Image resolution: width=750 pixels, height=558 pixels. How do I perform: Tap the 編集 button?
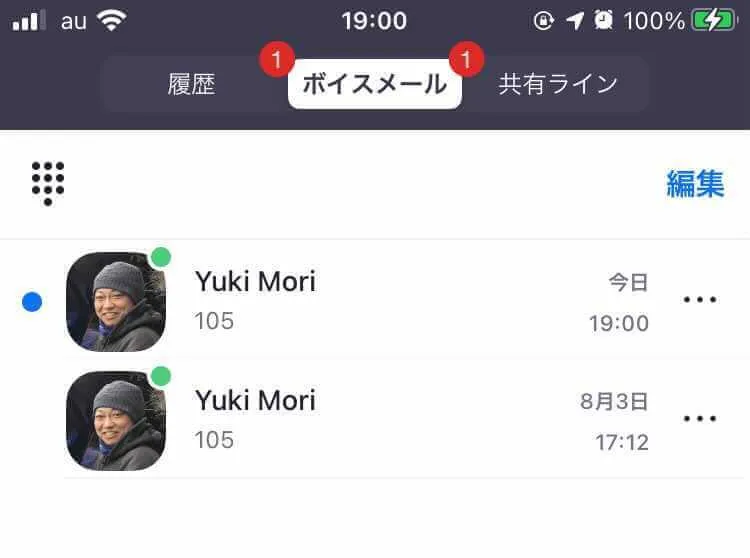(695, 184)
